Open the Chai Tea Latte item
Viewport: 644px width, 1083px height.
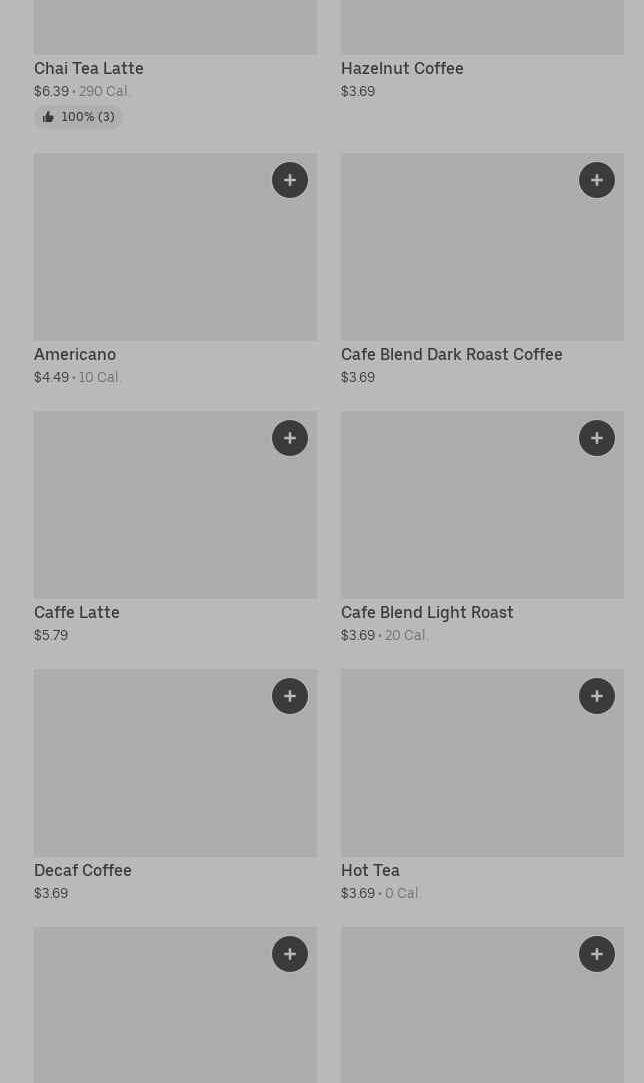click(x=89, y=68)
